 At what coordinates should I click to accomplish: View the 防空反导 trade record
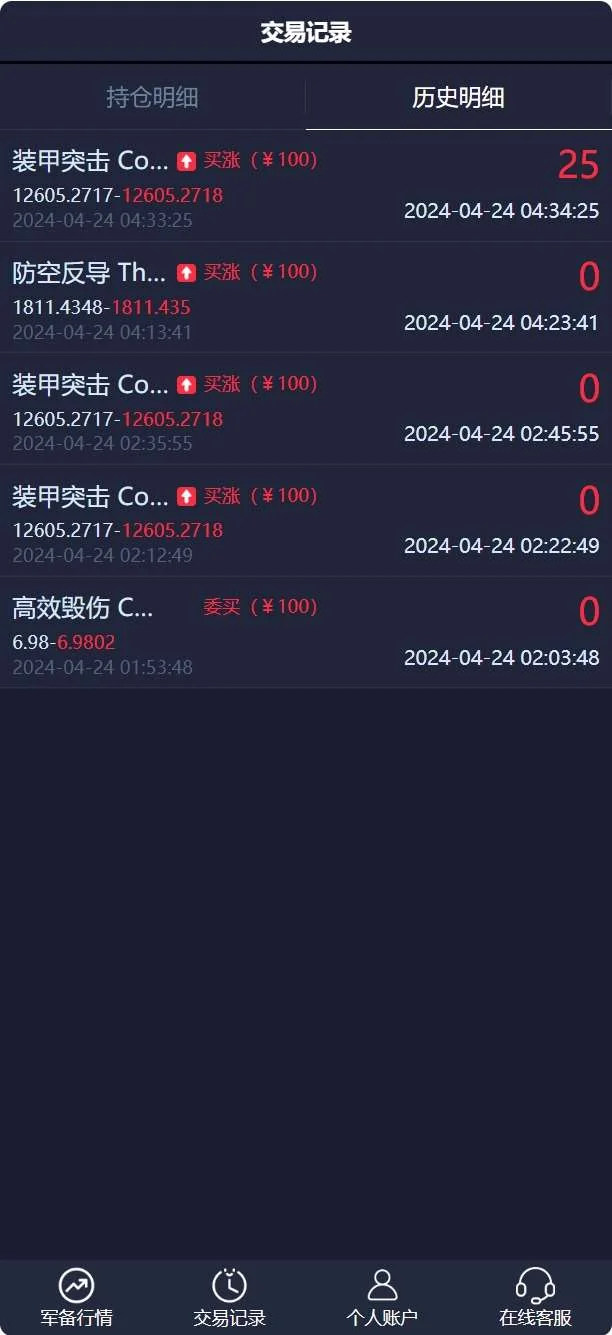306,299
